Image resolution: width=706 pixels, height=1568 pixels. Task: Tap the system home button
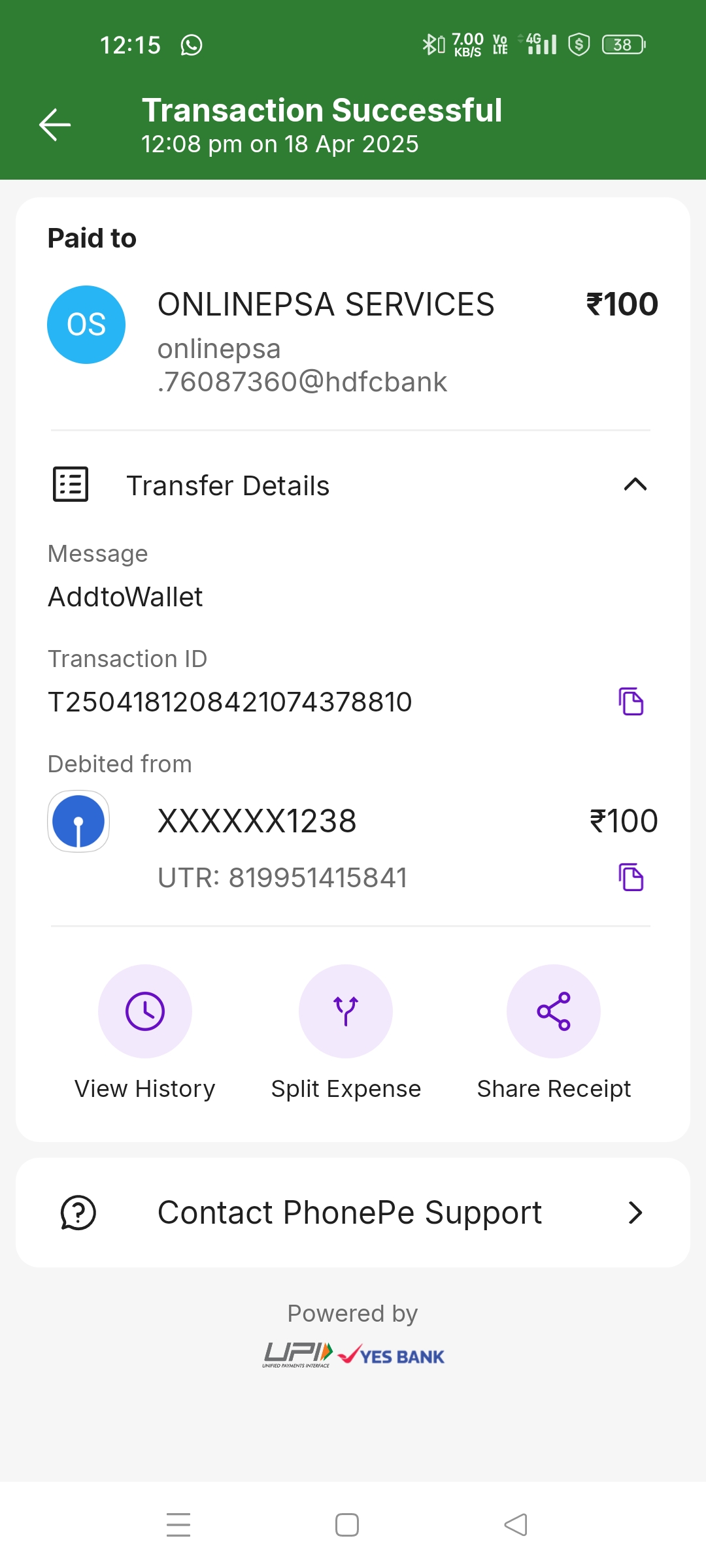[x=347, y=1525]
